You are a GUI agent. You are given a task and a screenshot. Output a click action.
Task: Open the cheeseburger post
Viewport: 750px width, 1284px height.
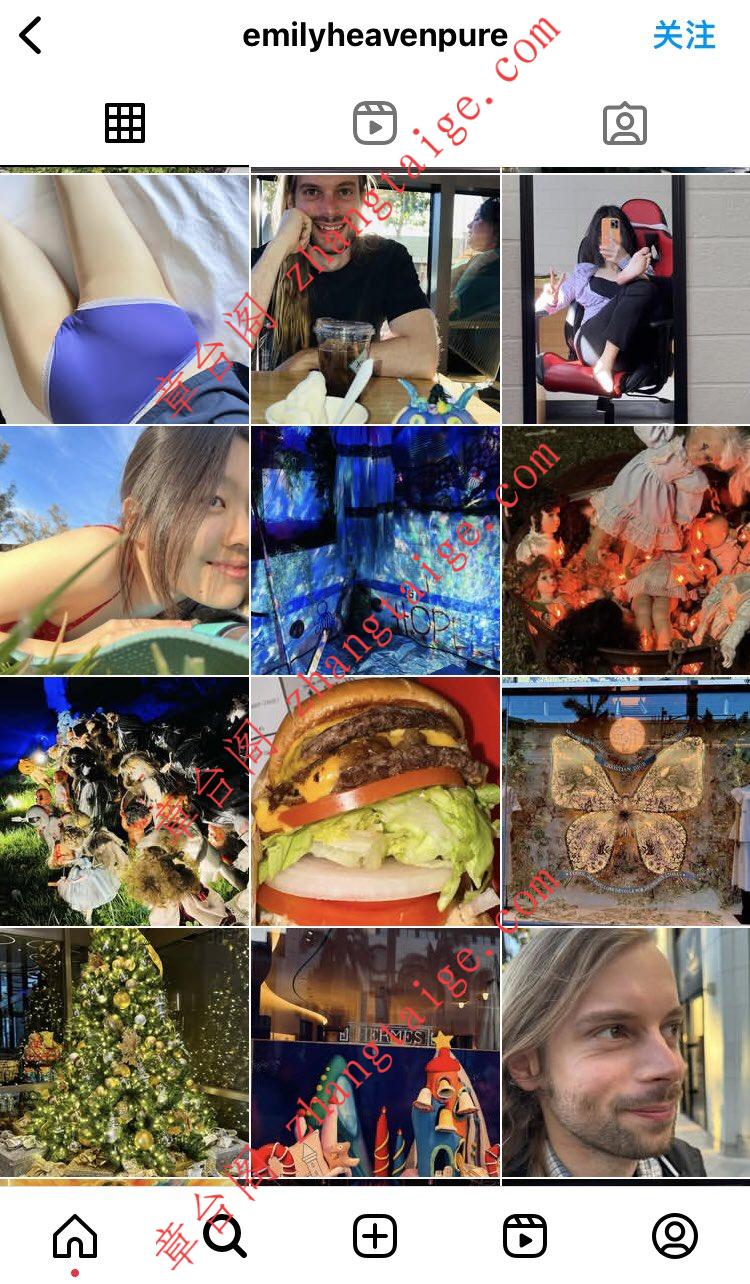(375, 801)
